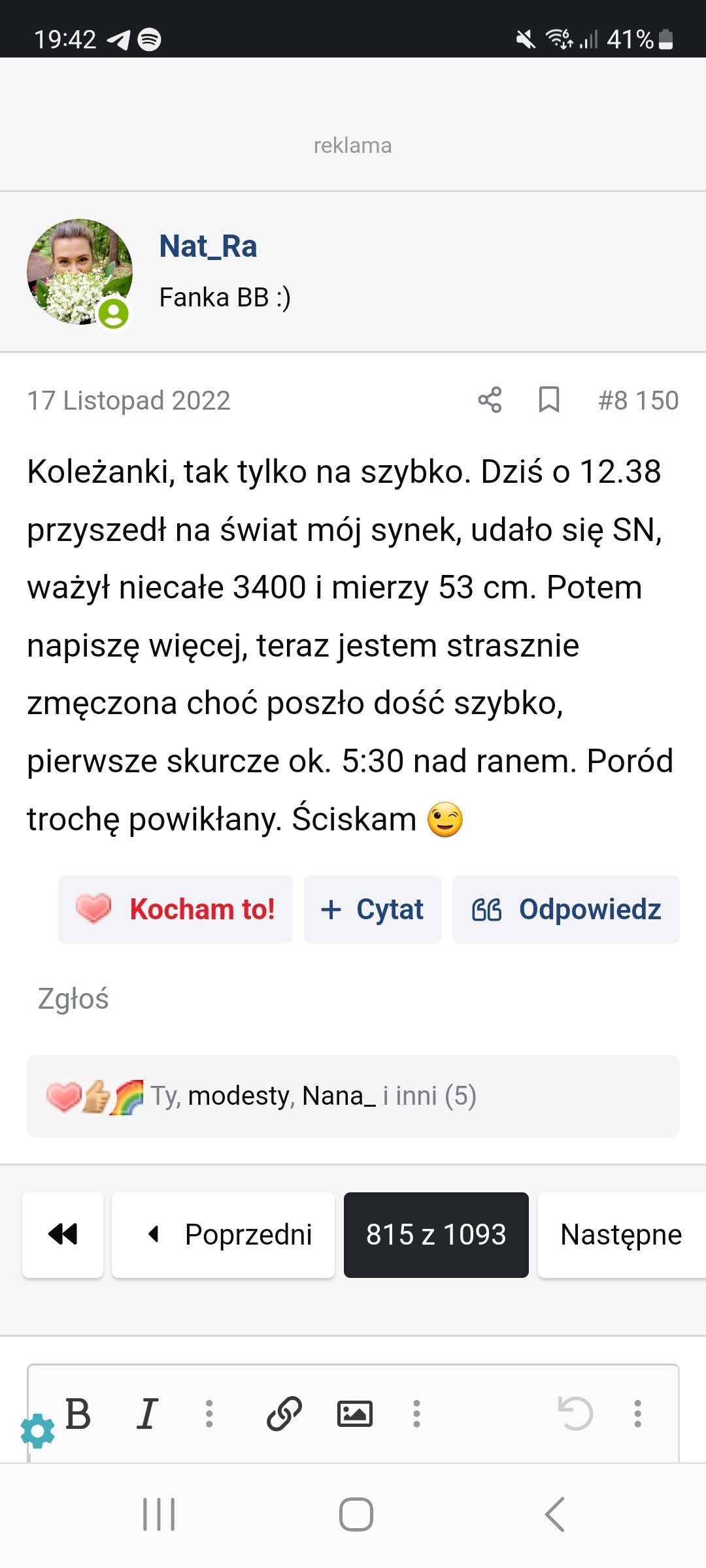The height and width of the screenshot is (1568, 706).
Task: Tap the Kocham to! reaction button
Action: pyautogui.click(x=175, y=909)
